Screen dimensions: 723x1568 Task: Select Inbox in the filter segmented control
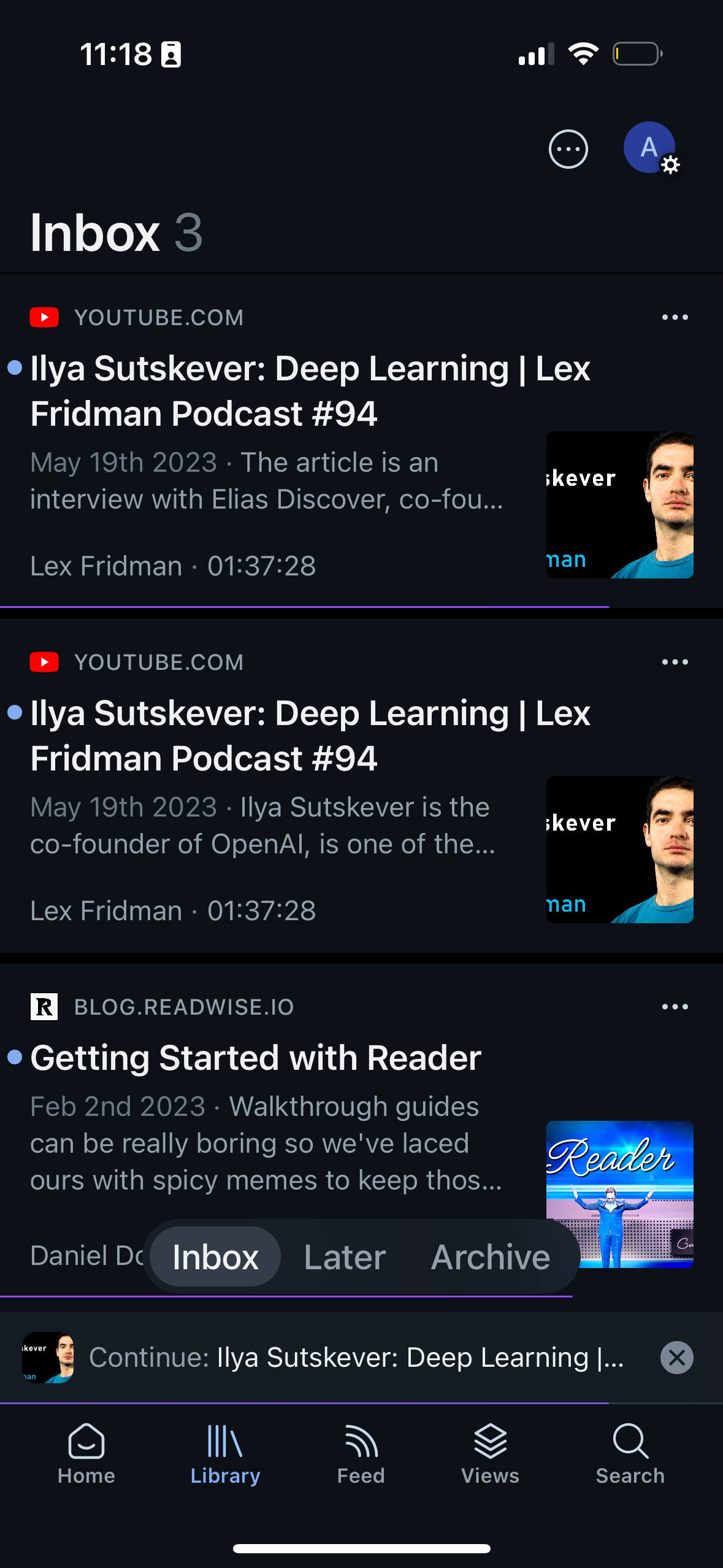tap(214, 1256)
